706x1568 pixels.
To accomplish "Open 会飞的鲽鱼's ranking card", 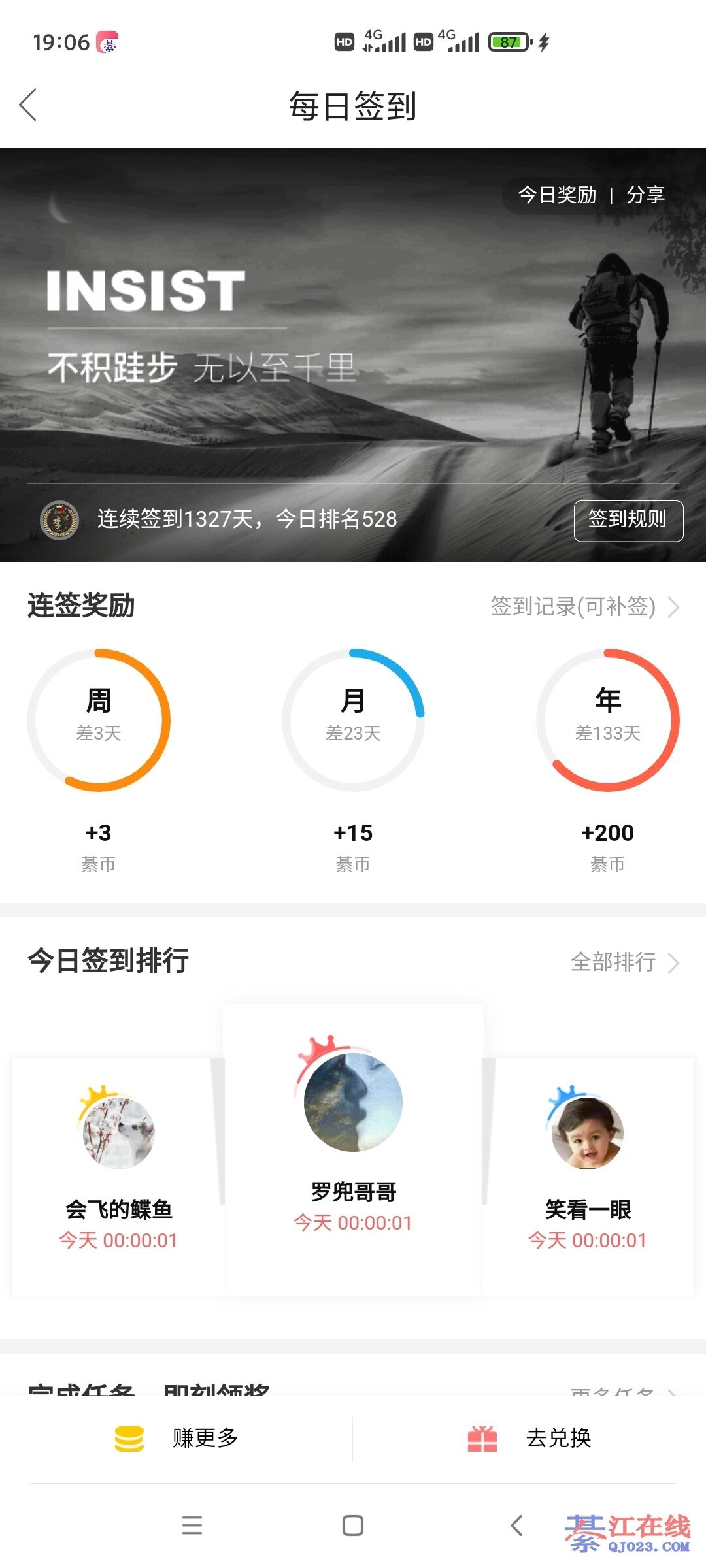I will tap(118, 1169).
